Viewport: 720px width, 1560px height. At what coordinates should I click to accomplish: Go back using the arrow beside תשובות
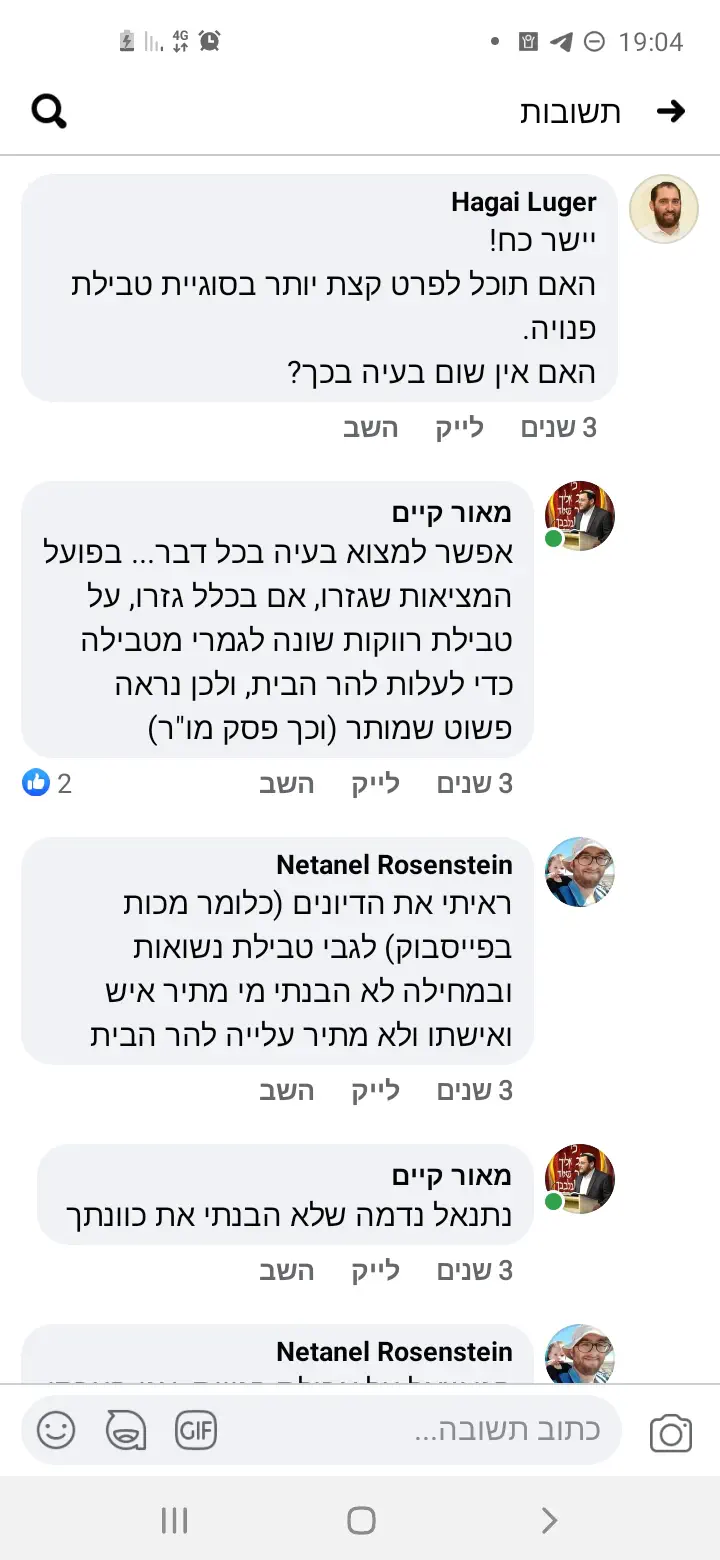[x=670, y=111]
